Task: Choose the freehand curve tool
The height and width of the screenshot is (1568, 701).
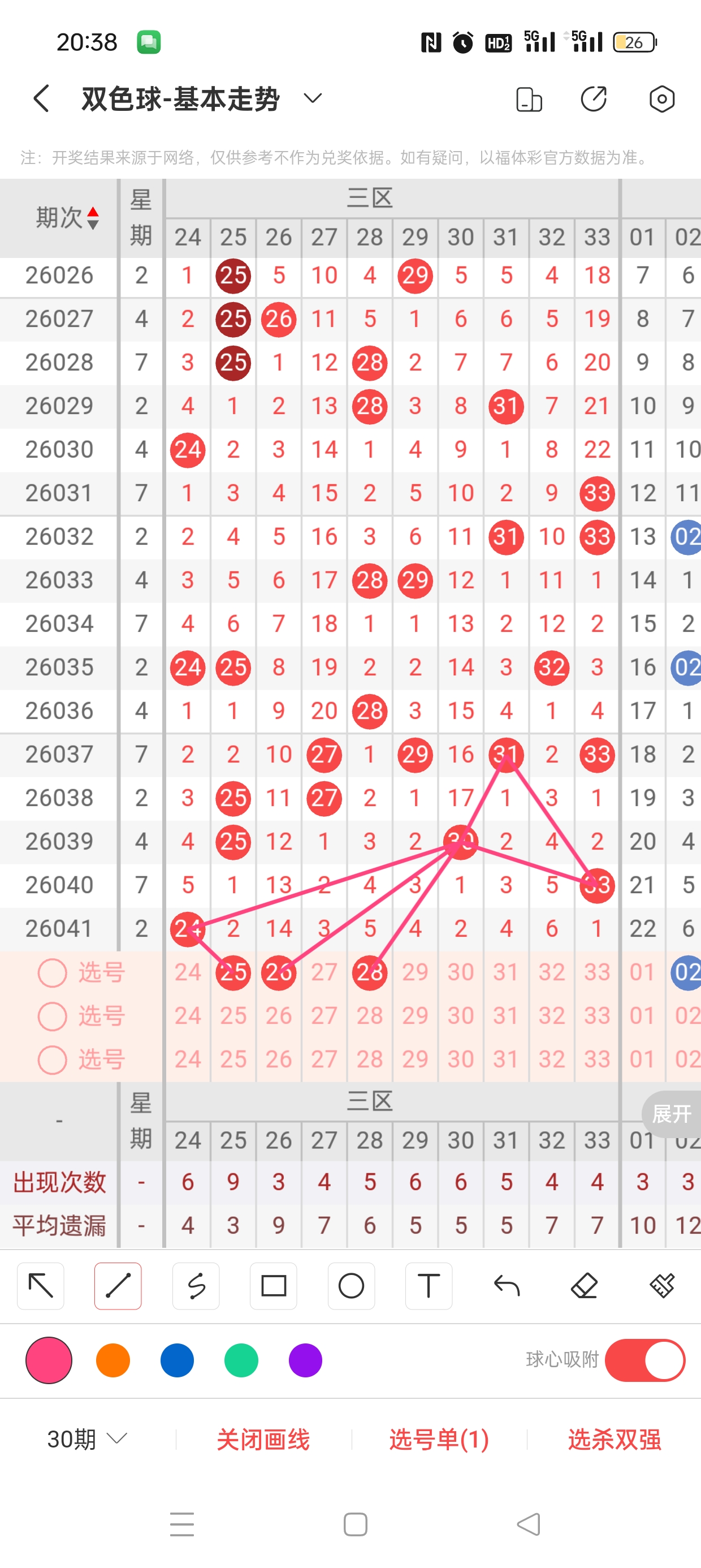Action: (x=196, y=1286)
